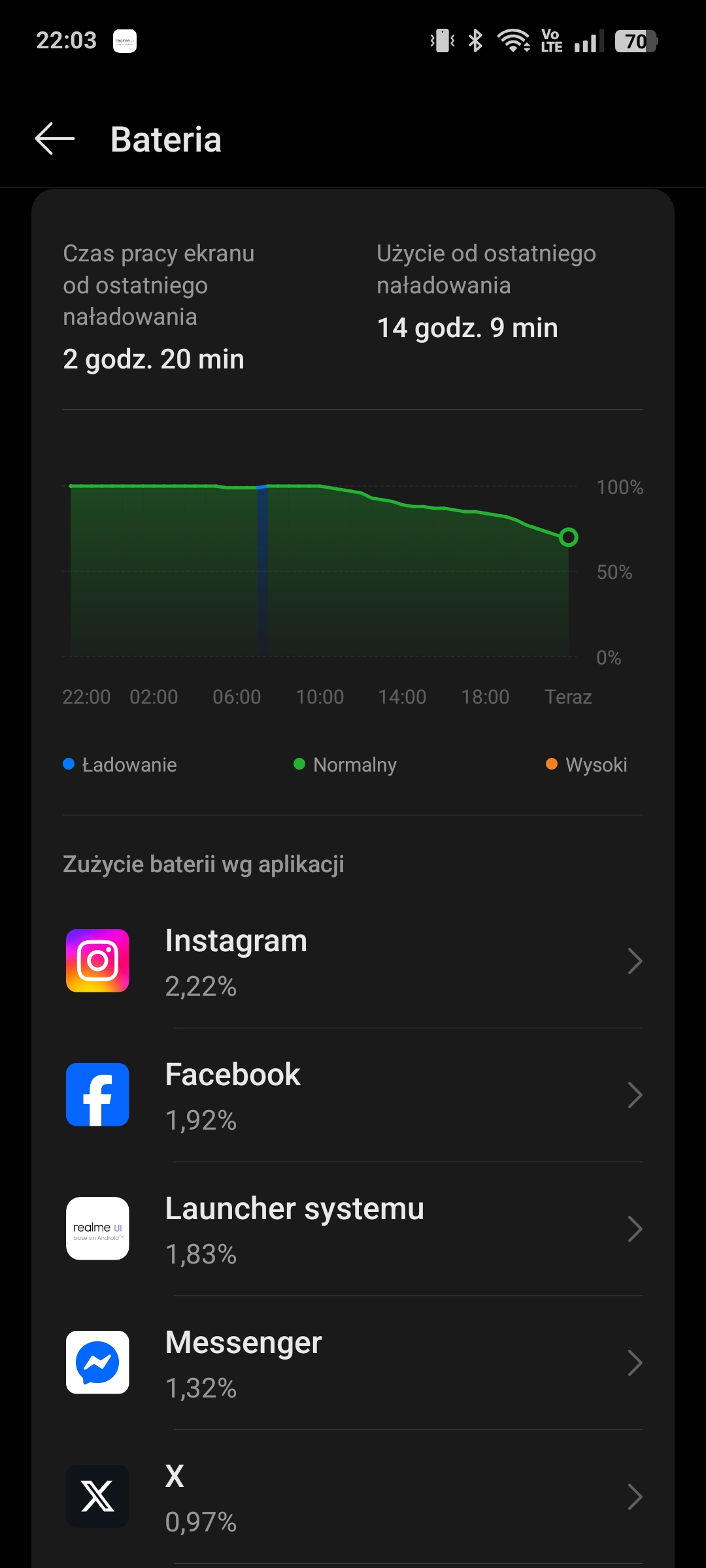Open Instagram battery usage details
This screenshot has width=706, height=1568.
[353, 961]
